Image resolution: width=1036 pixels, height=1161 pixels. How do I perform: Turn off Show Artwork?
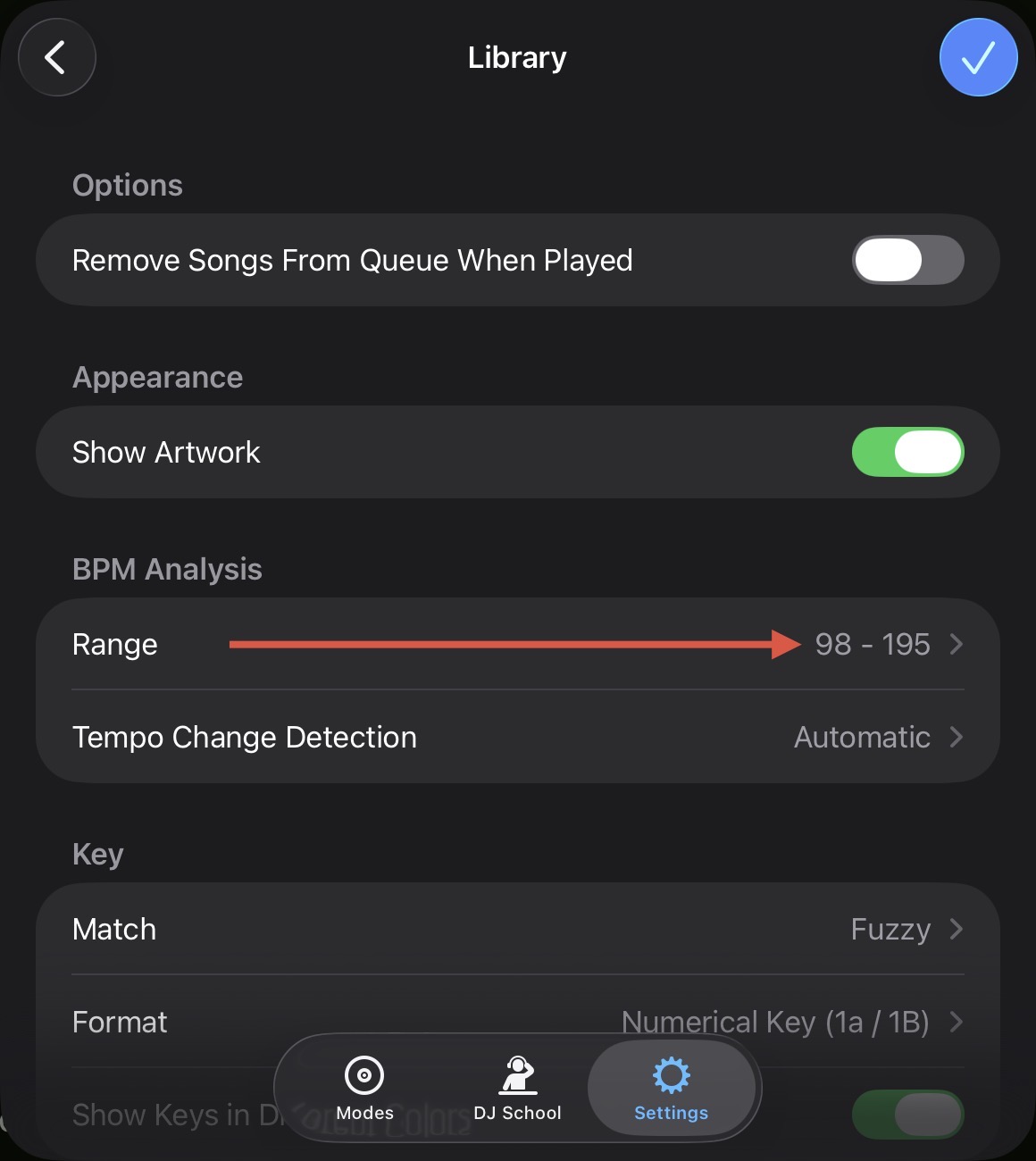click(x=907, y=452)
